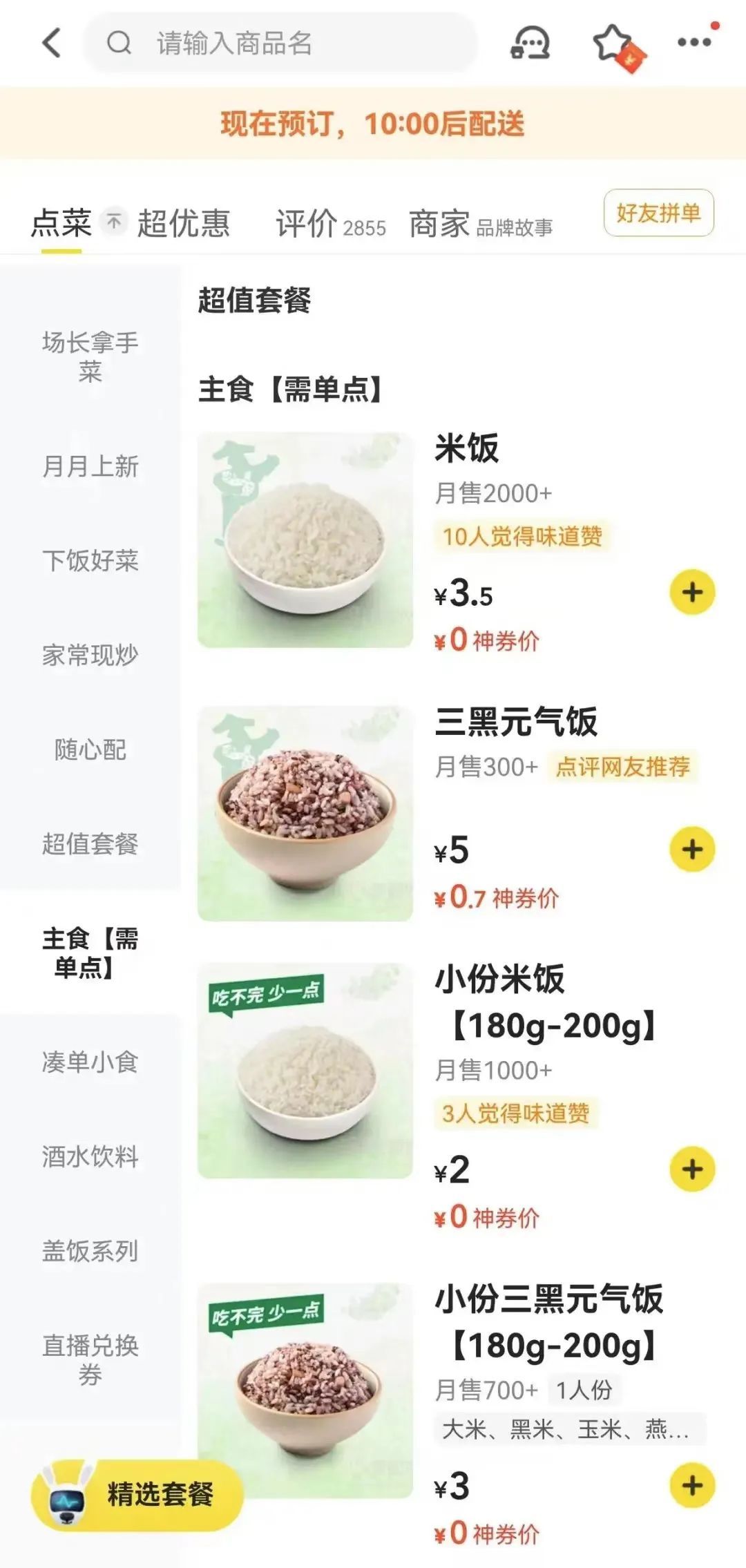The width and height of the screenshot is (746, 1568).
Task: Switch to the 超优惠 tab
Action: tap(183, 223)
